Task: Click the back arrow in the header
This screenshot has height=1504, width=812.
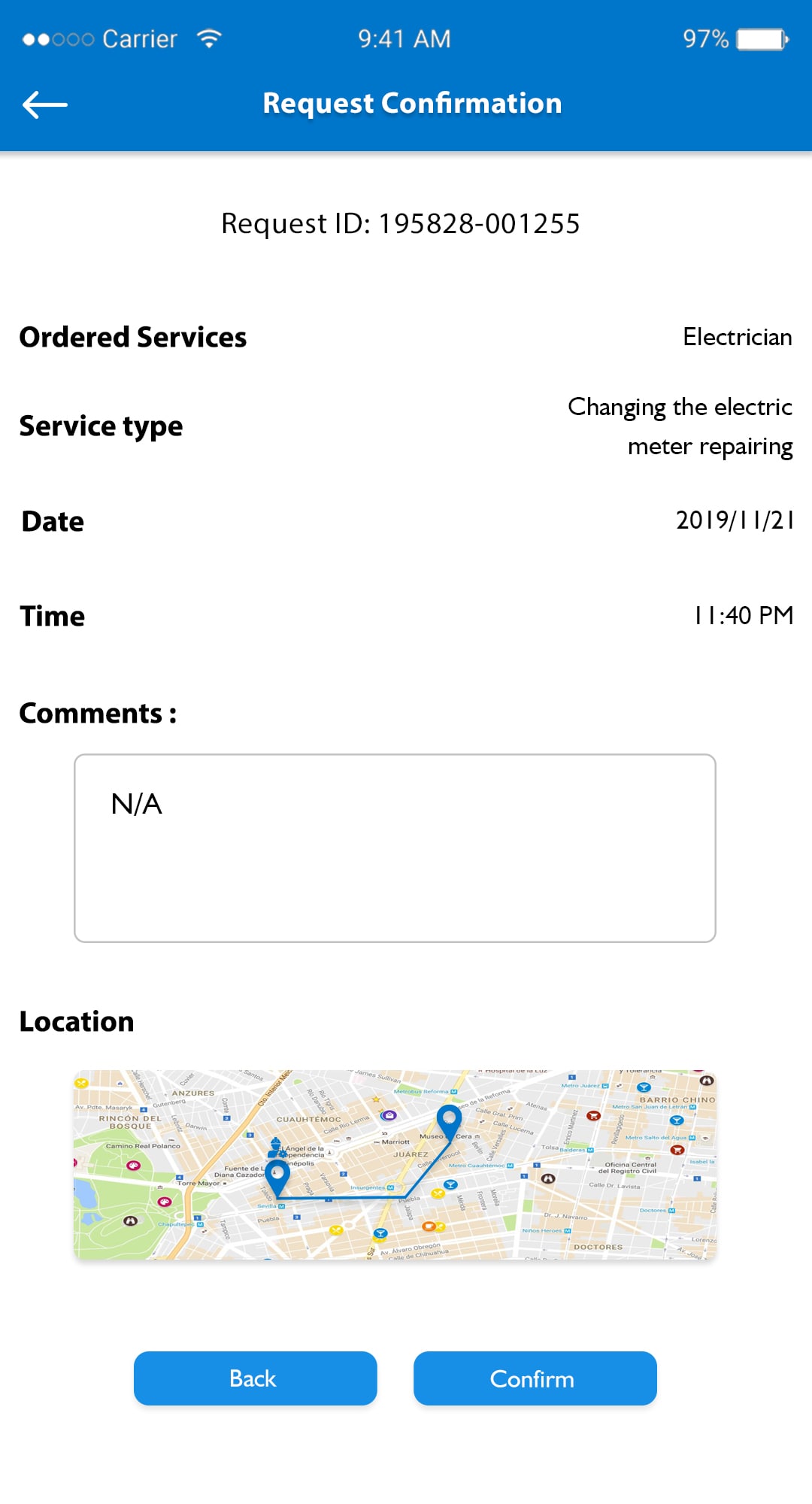Action: pyautogui.click(x=43, y=104)
